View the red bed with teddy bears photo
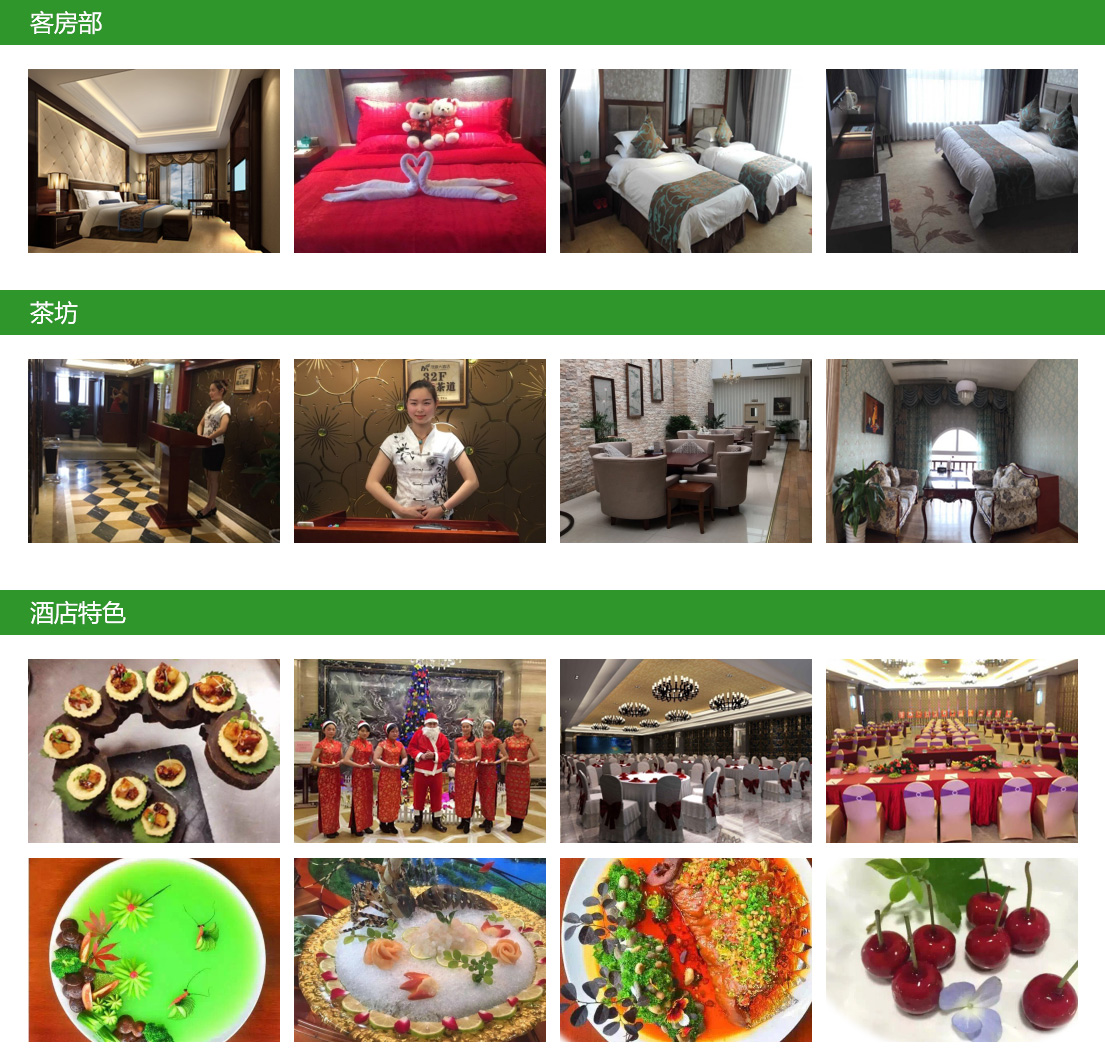1105x1063 pixels. click(x=420, y=161)
